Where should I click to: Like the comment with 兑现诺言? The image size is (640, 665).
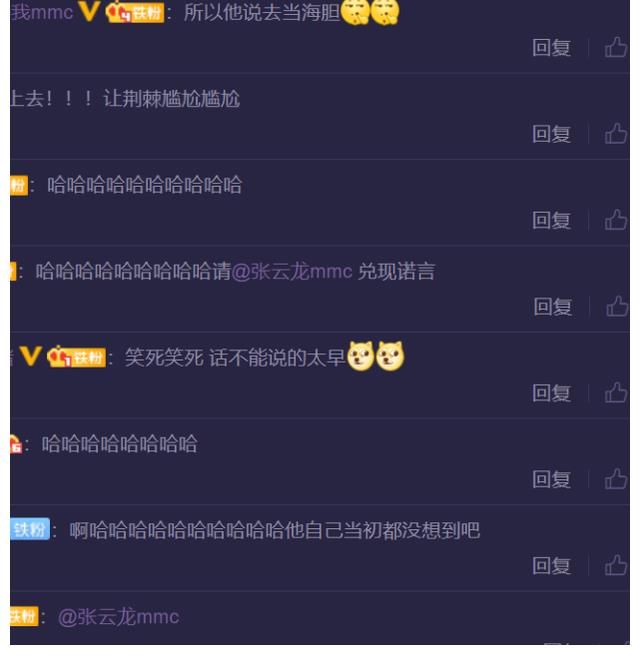point(615,307)
